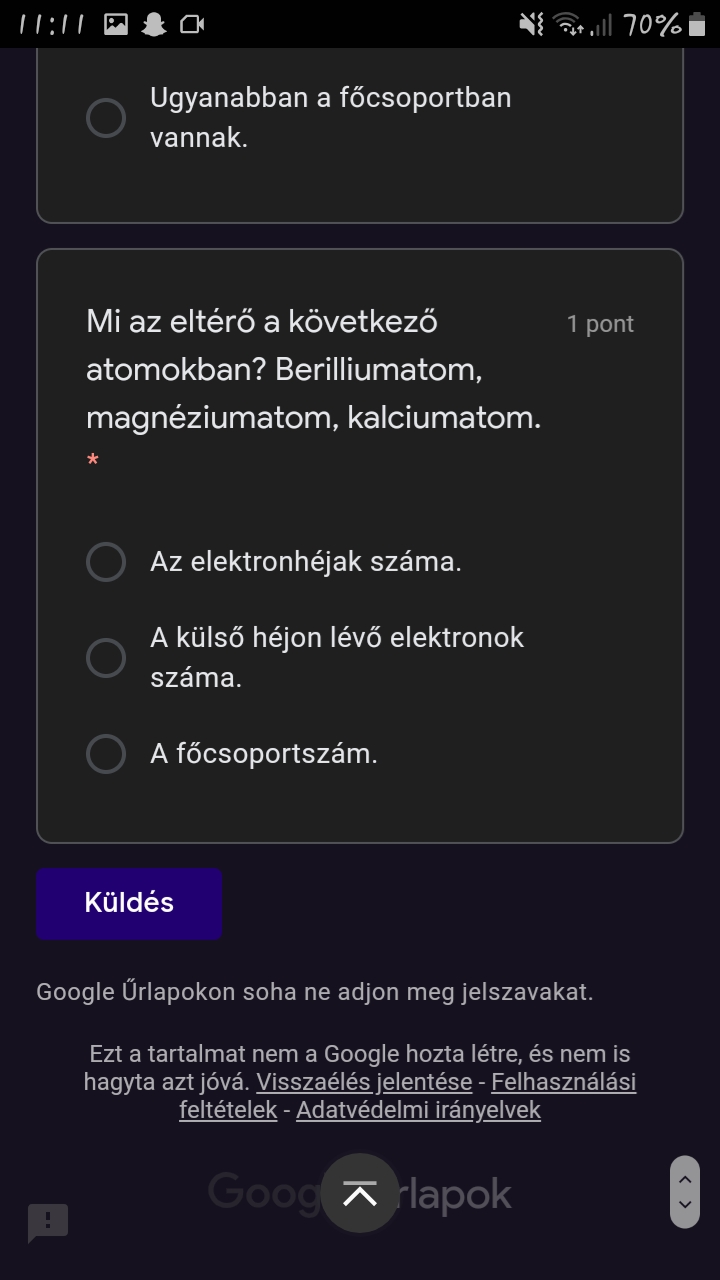Select 'A külső héjon lévő elektronok száma.'
The image size is (720, 1280).
[106, 658]
